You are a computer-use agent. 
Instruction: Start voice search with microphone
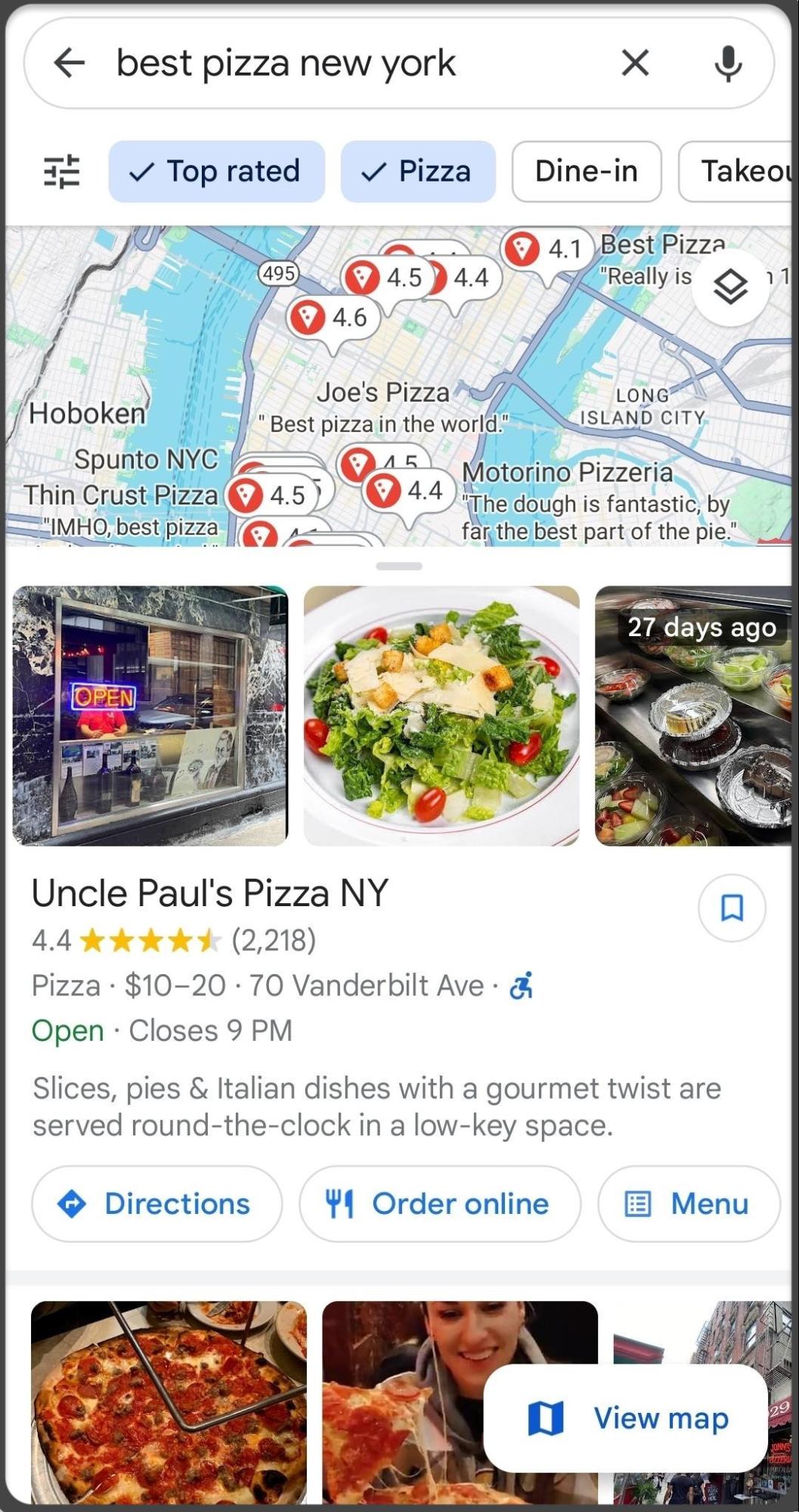[x=727, y=63]
